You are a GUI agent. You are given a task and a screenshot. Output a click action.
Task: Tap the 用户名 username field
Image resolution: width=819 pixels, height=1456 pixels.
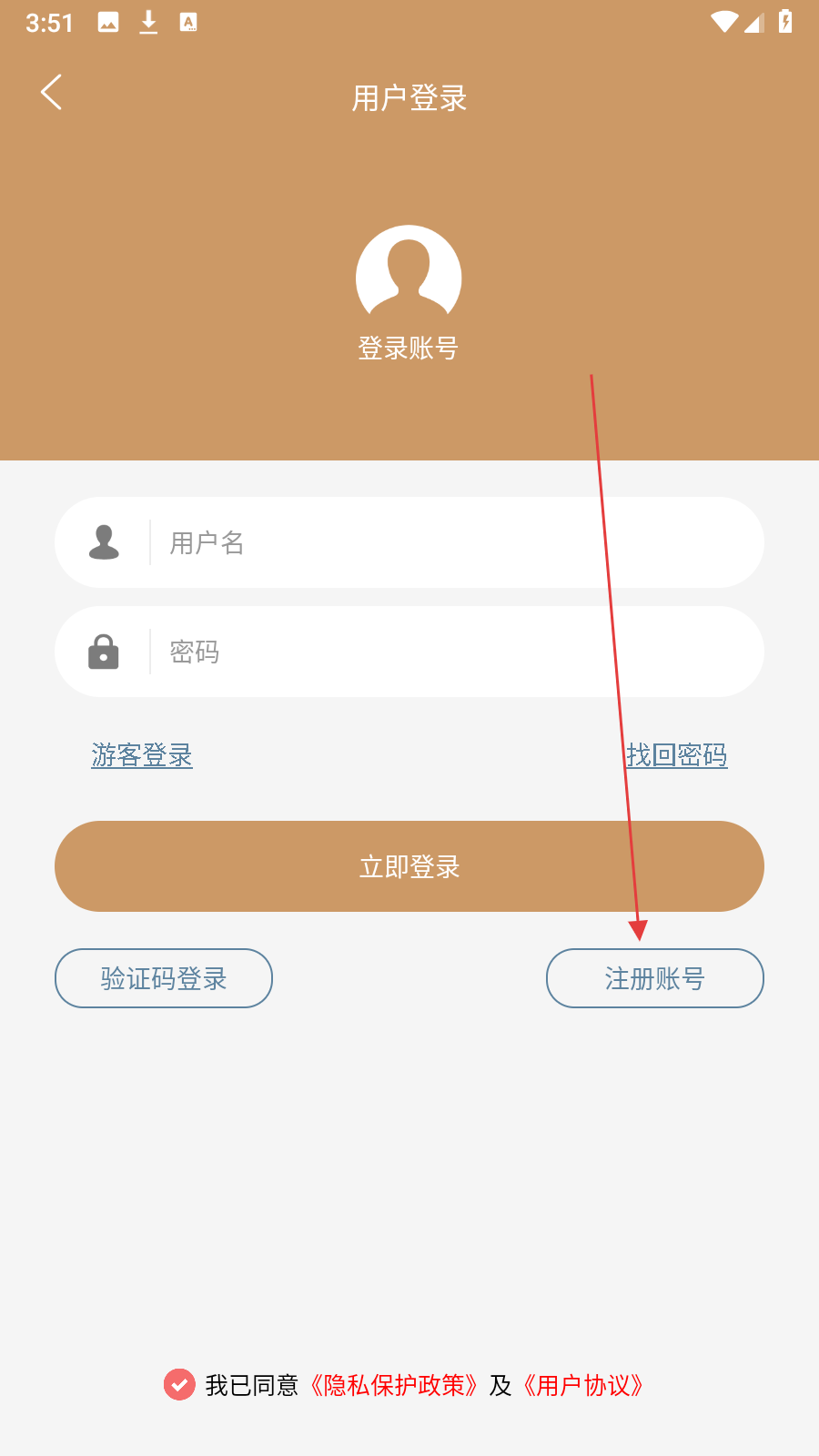click(455, 543)
